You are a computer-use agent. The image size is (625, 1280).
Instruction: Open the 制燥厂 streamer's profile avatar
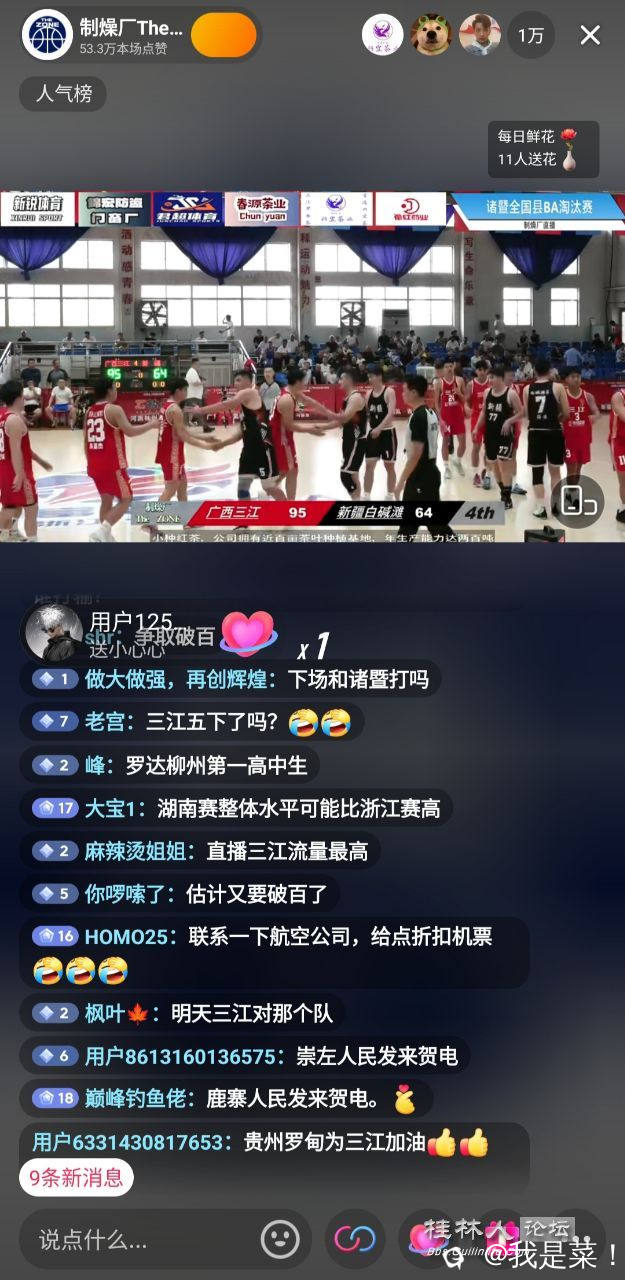46,35
